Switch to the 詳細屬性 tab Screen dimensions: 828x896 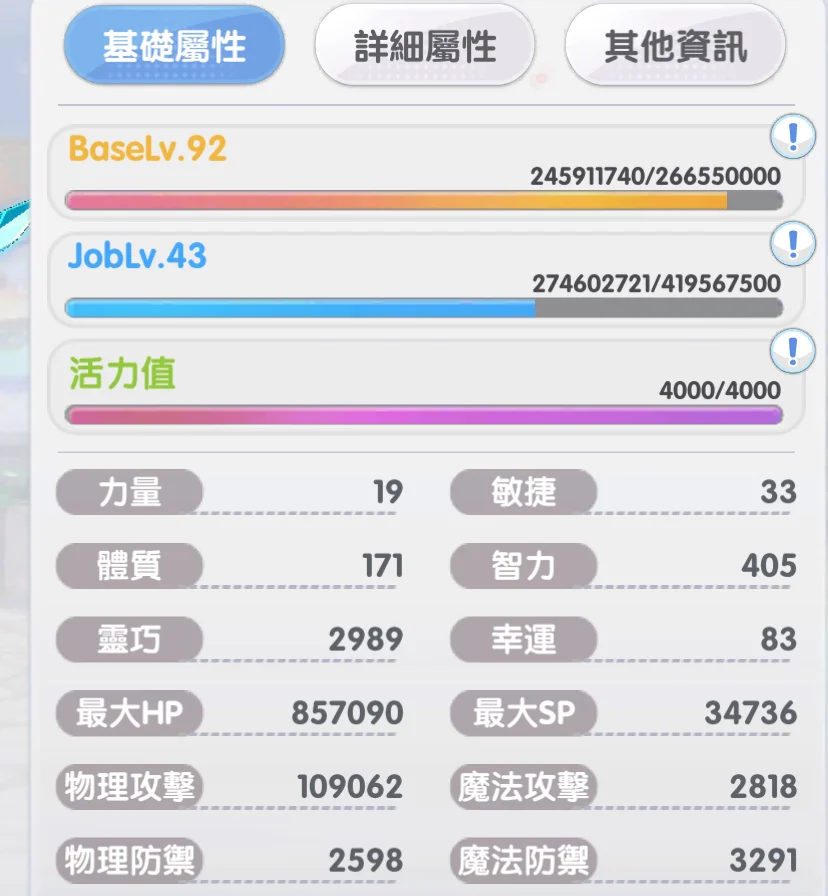coord(424,47)
